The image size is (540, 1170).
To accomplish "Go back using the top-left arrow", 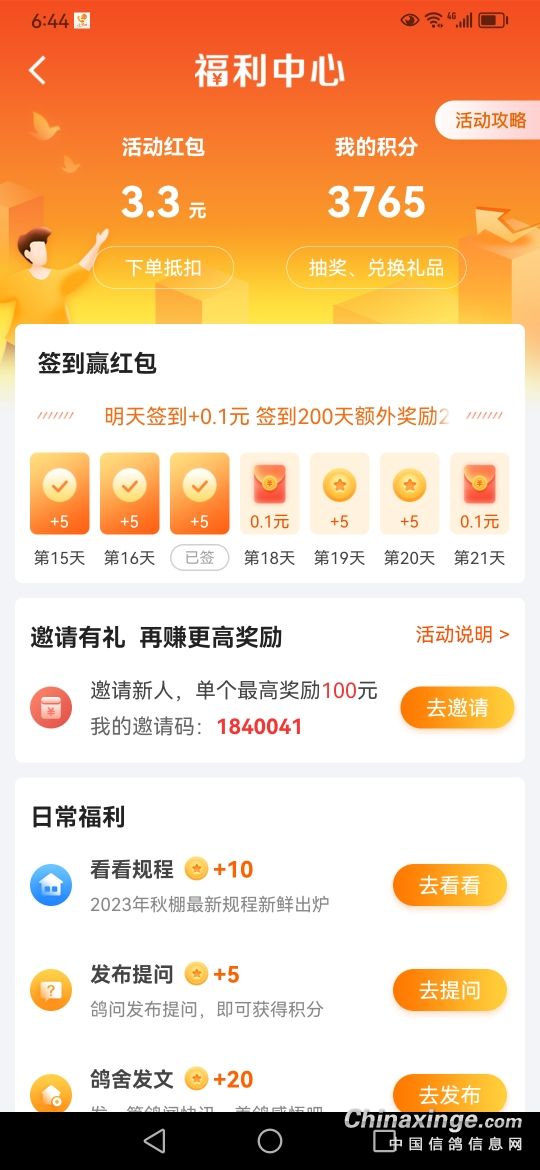I will click(x=37, y=70).
